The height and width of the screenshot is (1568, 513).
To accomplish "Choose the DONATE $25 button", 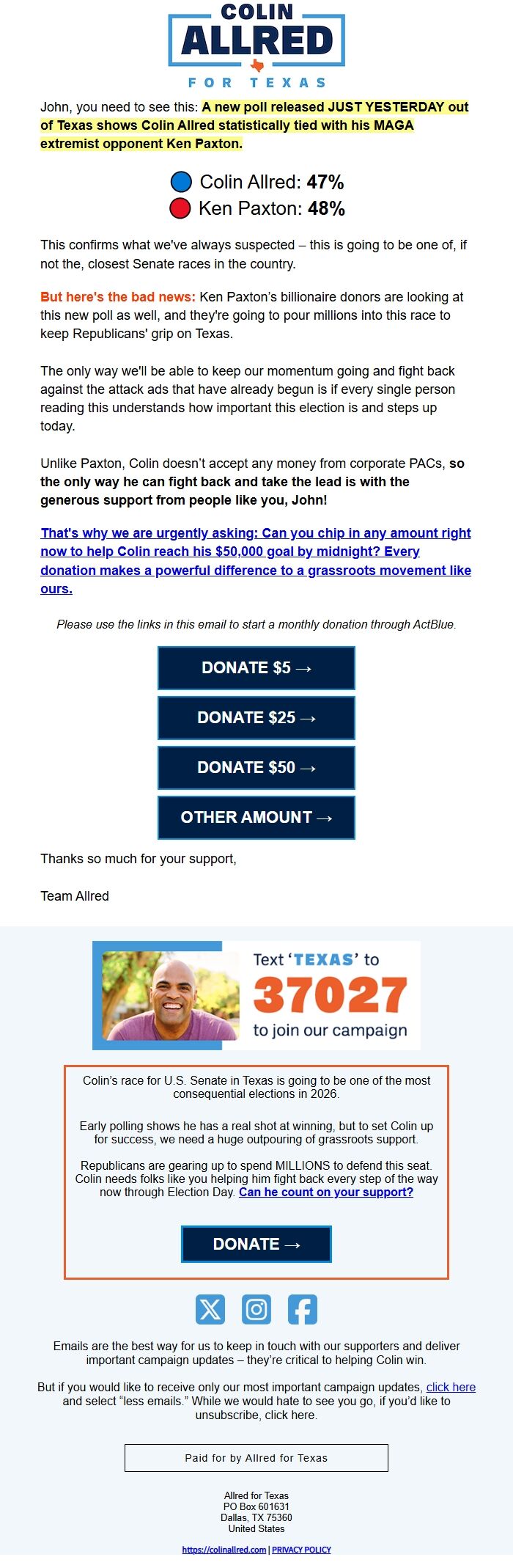I will (x=256, y=718).
